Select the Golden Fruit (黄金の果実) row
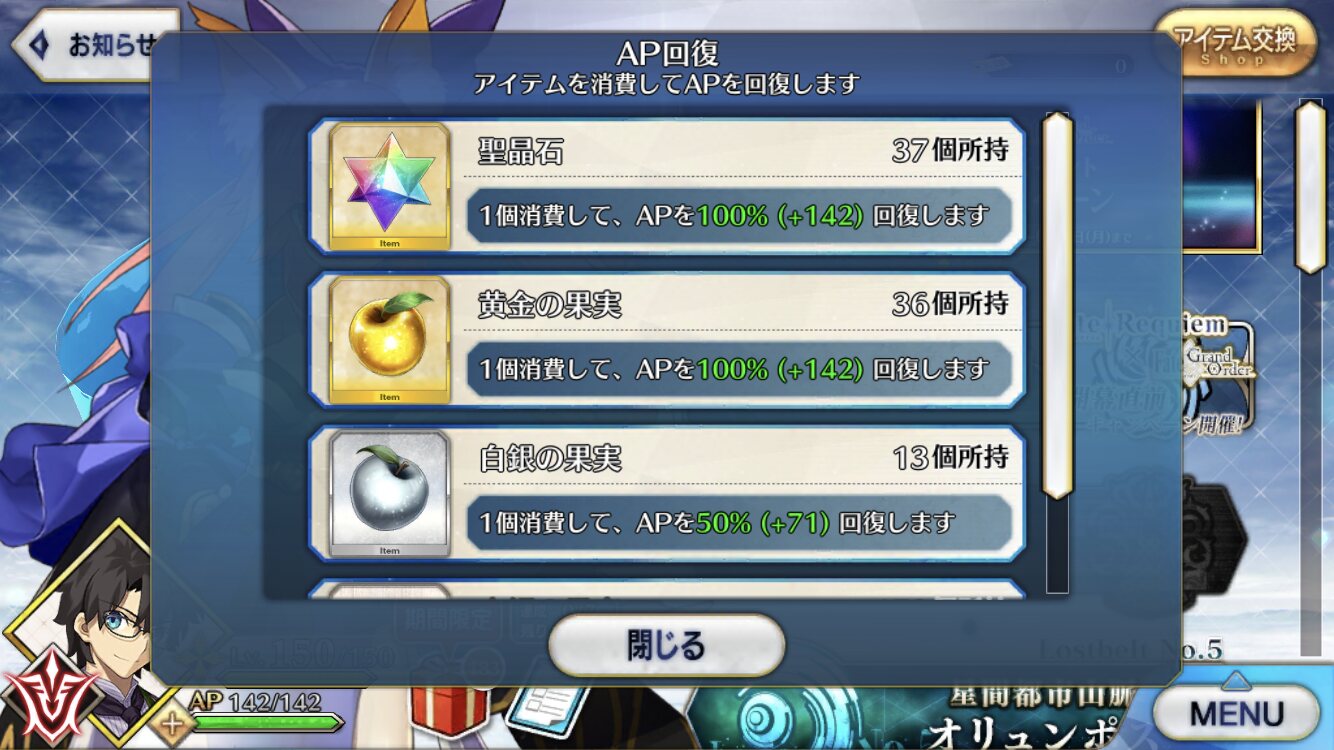Viewport: 1334px width, 750px height. (667, 341)
